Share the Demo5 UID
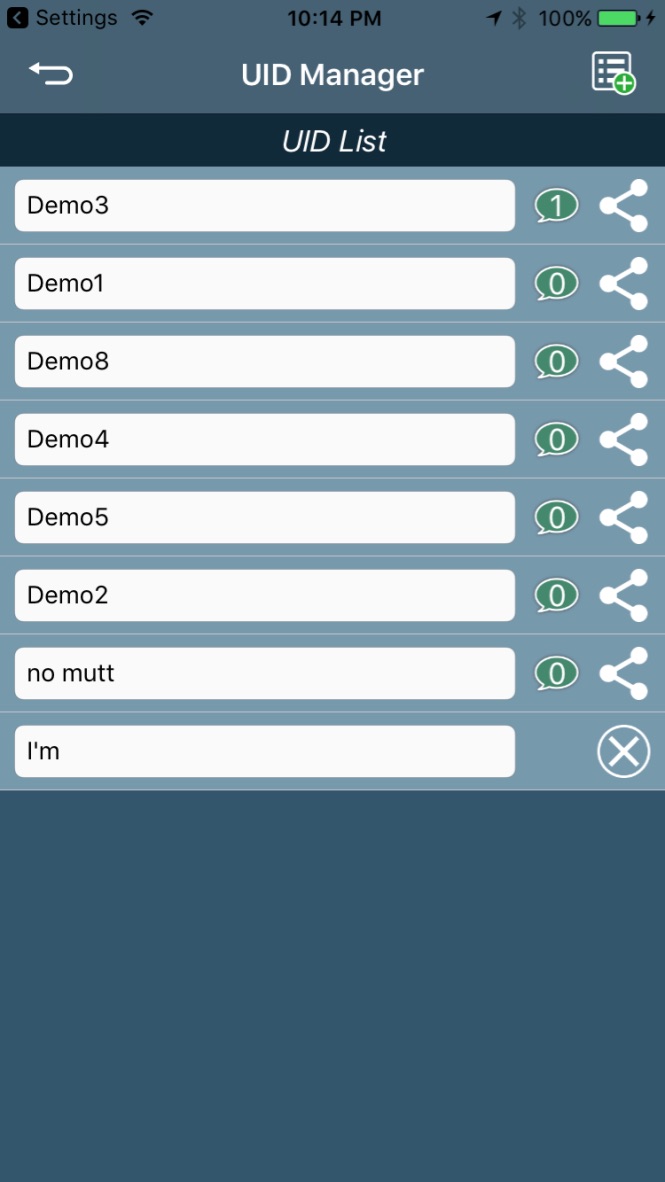This screenshot has height=1182, width=665. click(x=624, y=518)
